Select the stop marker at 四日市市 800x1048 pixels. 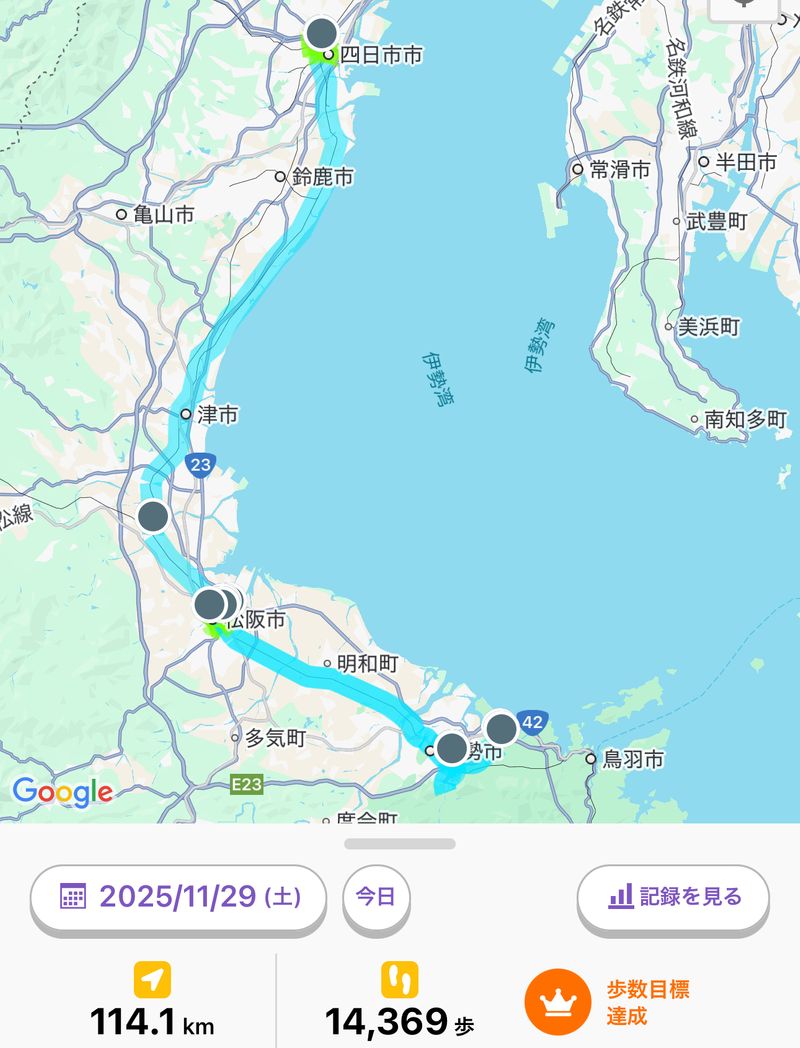click(x=321, y=33)
